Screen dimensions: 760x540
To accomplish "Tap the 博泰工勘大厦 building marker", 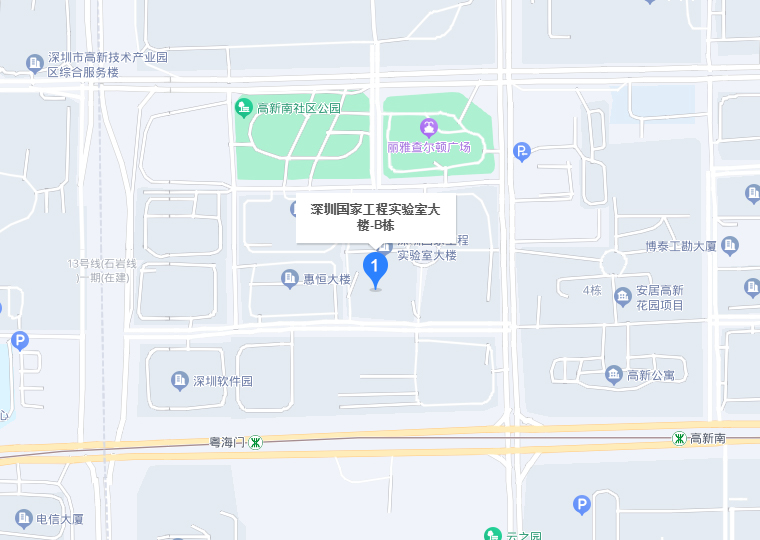I will pyautogui.click(x=730, y=245).
